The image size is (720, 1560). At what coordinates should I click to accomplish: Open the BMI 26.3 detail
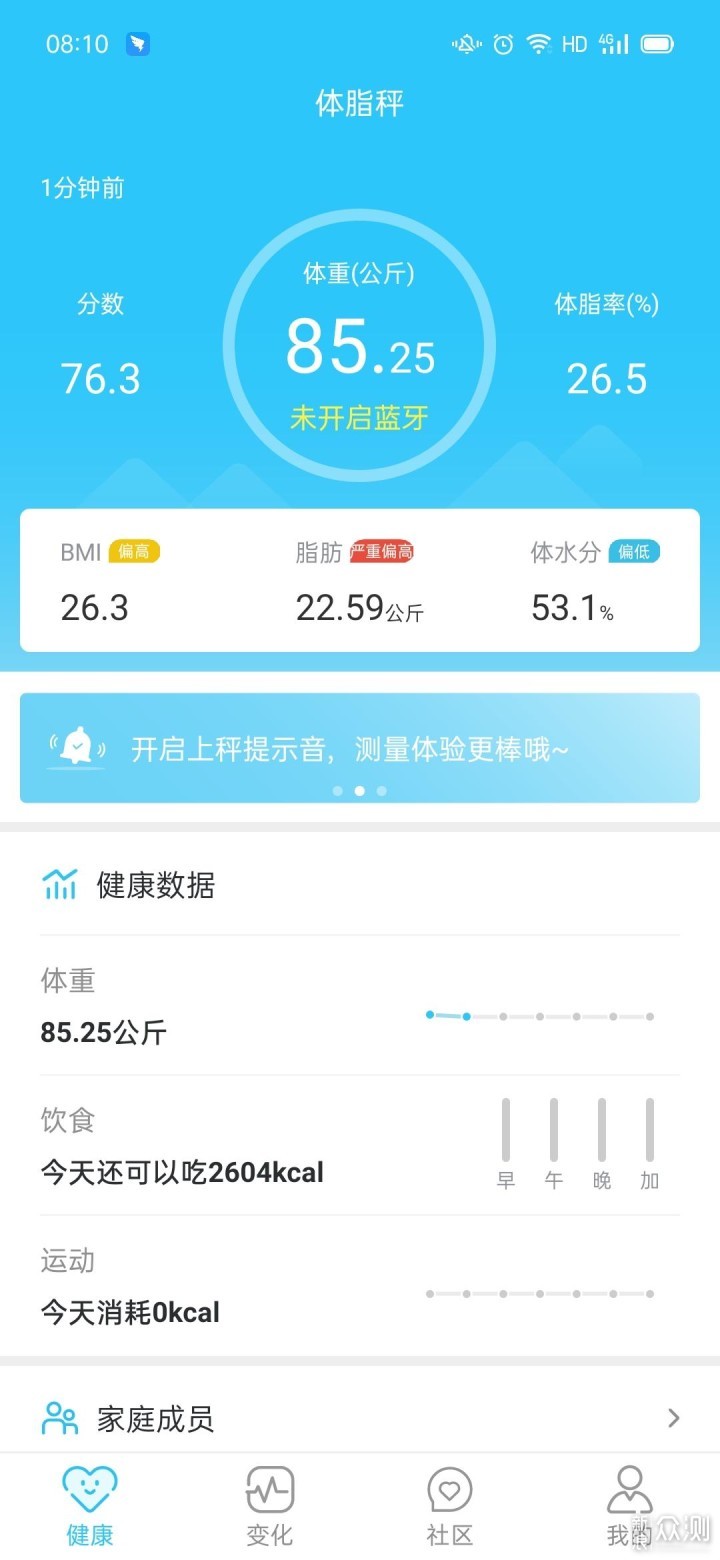click(110, 582)
